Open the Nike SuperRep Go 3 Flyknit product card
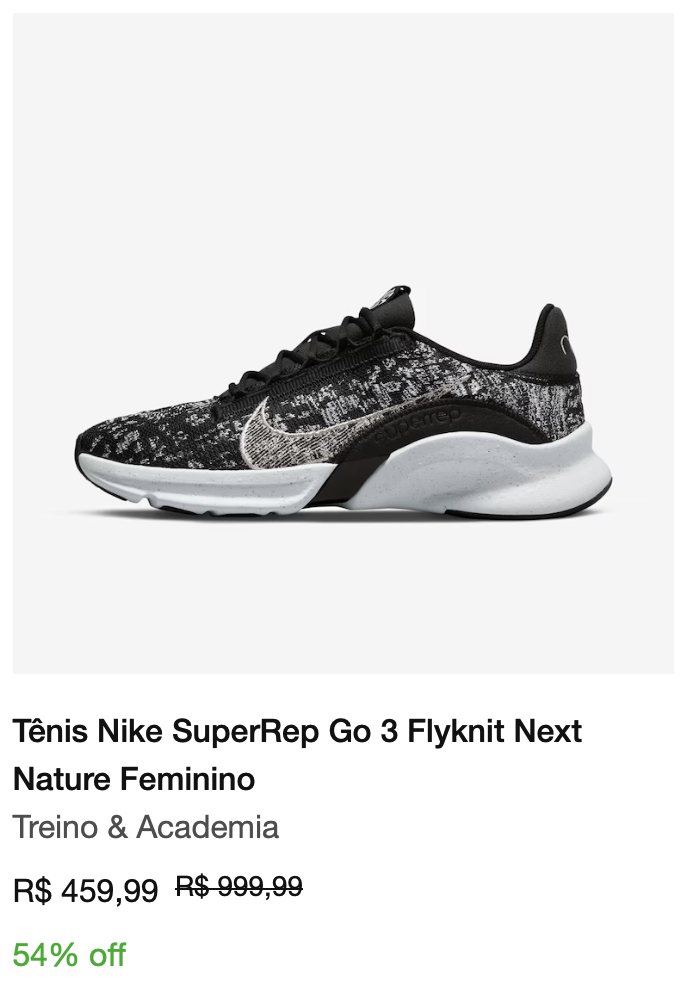 pos(342,343)
